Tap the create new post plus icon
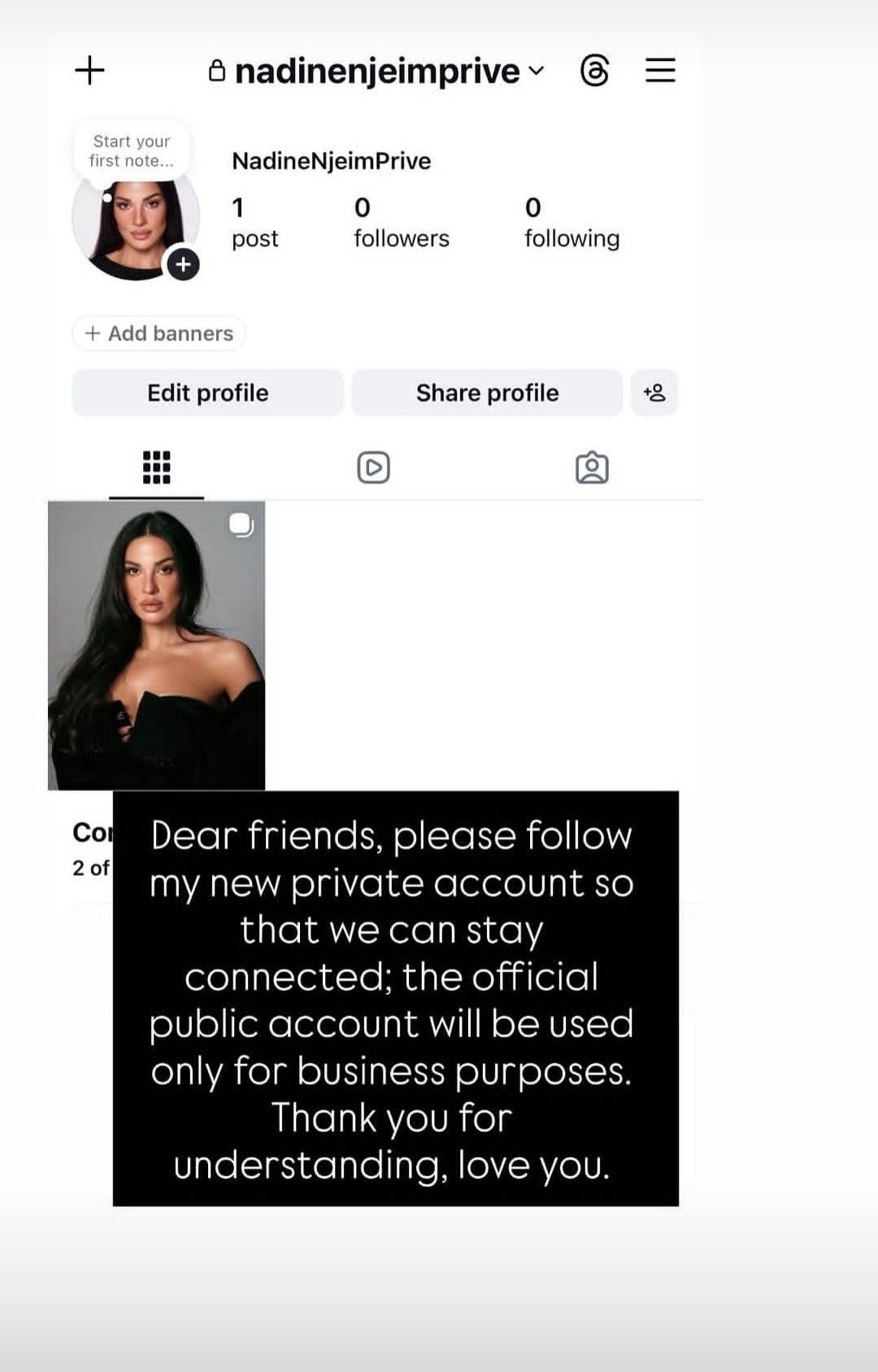The width and height of the screenshot is (878, 1372). (90, 71)
